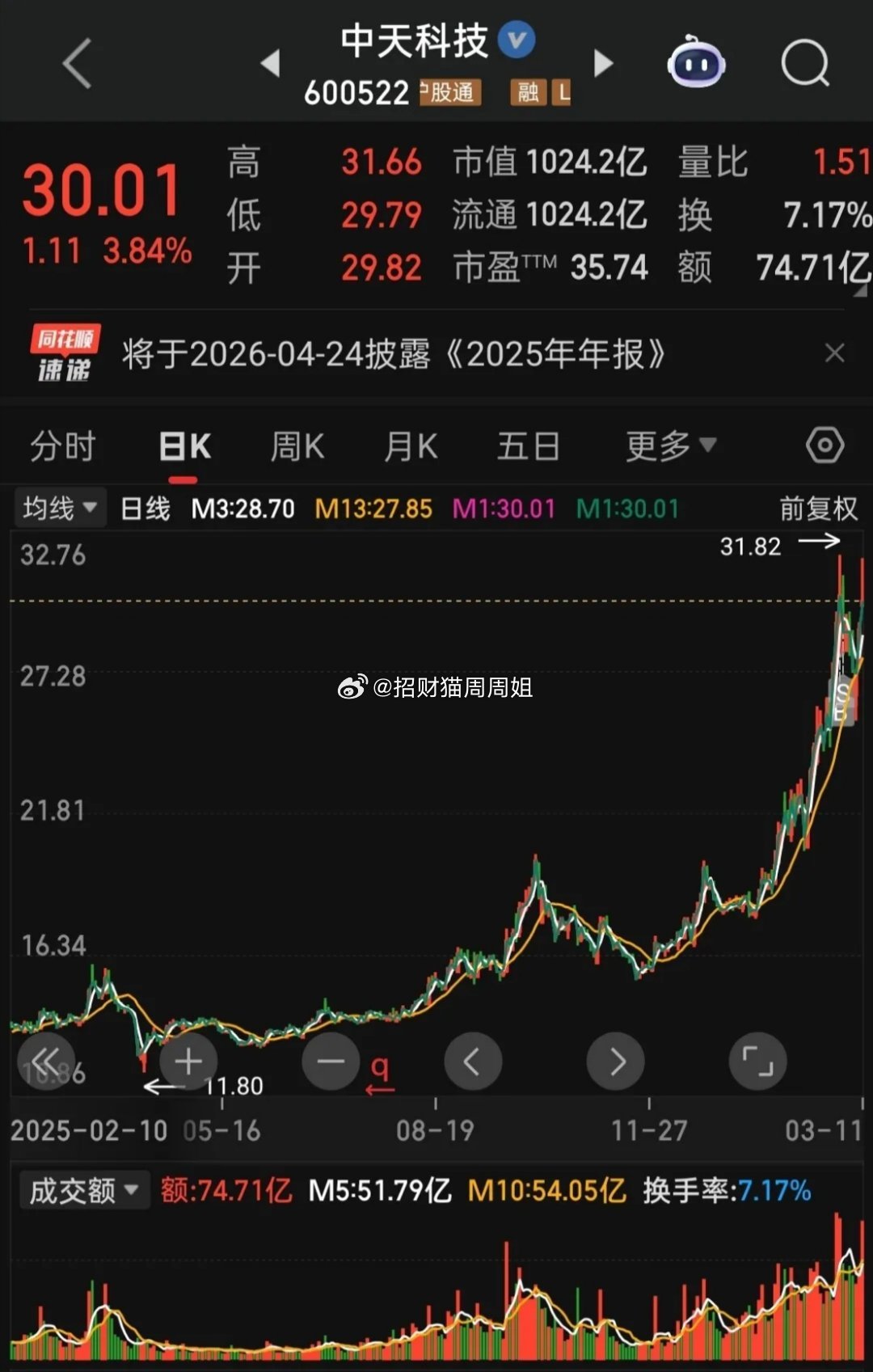Switch to the 五日 tab
Screen dimensions: 873x1372
tap(528, 445)
